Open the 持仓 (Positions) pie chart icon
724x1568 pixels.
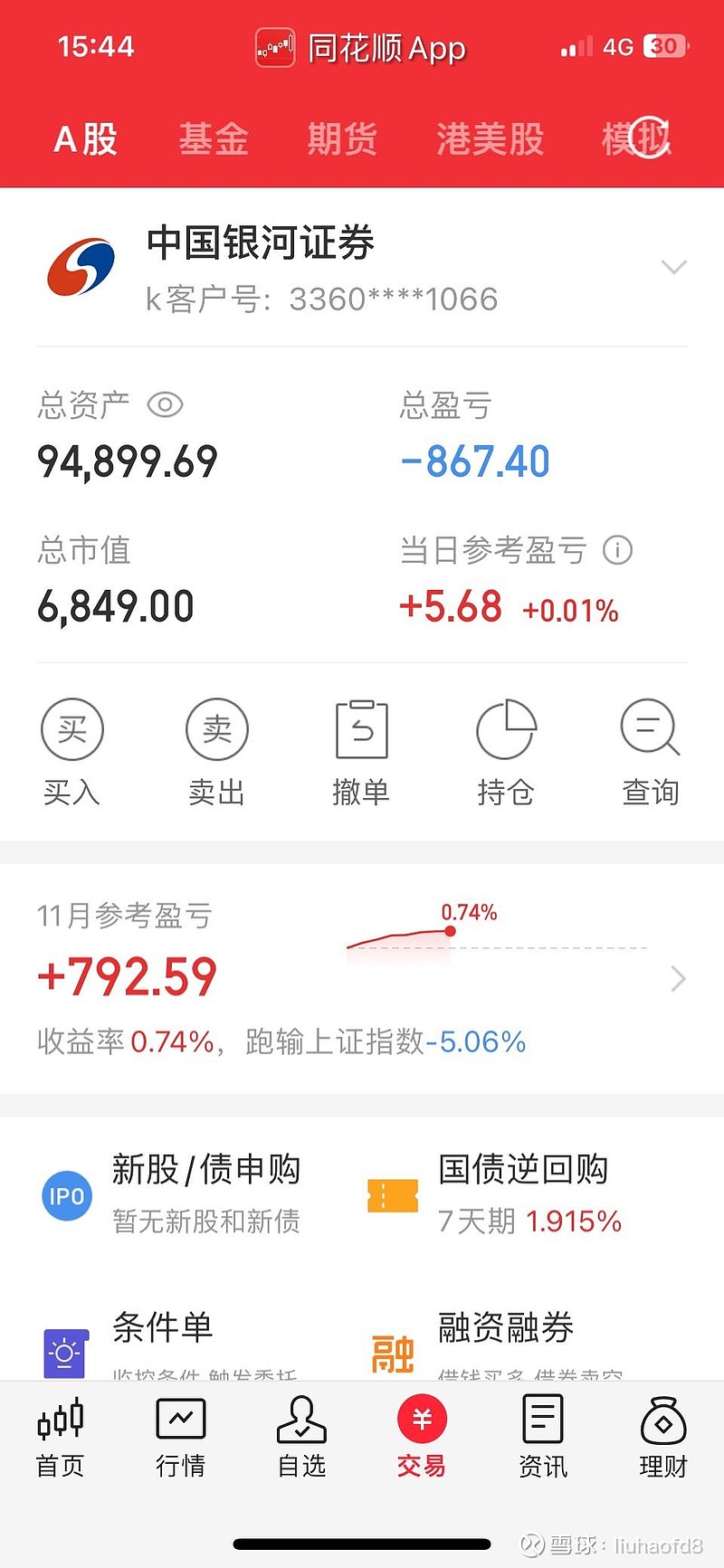[x=507, y=728]
